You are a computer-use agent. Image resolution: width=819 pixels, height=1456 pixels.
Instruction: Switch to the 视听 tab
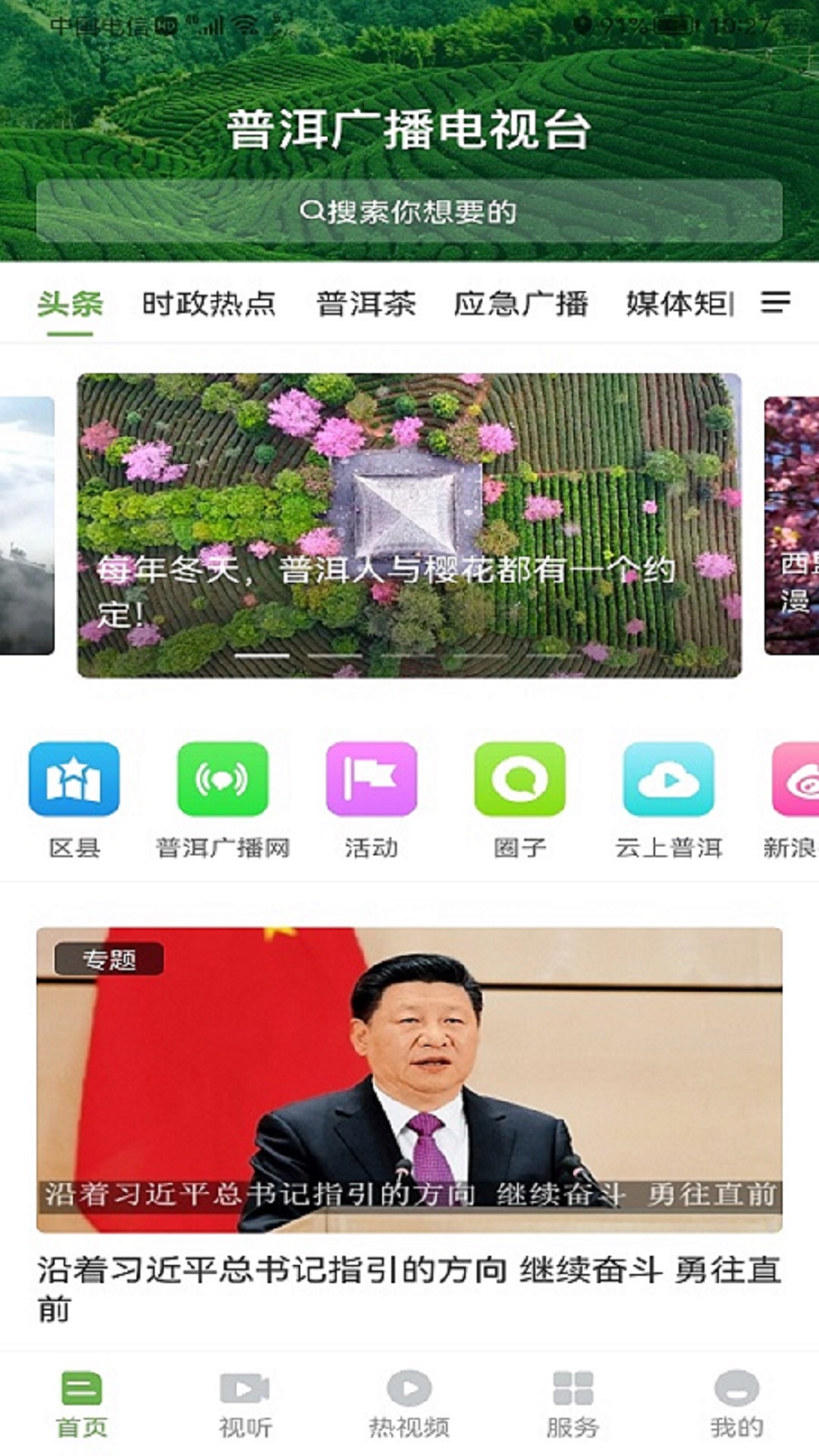pos(246,1404)
